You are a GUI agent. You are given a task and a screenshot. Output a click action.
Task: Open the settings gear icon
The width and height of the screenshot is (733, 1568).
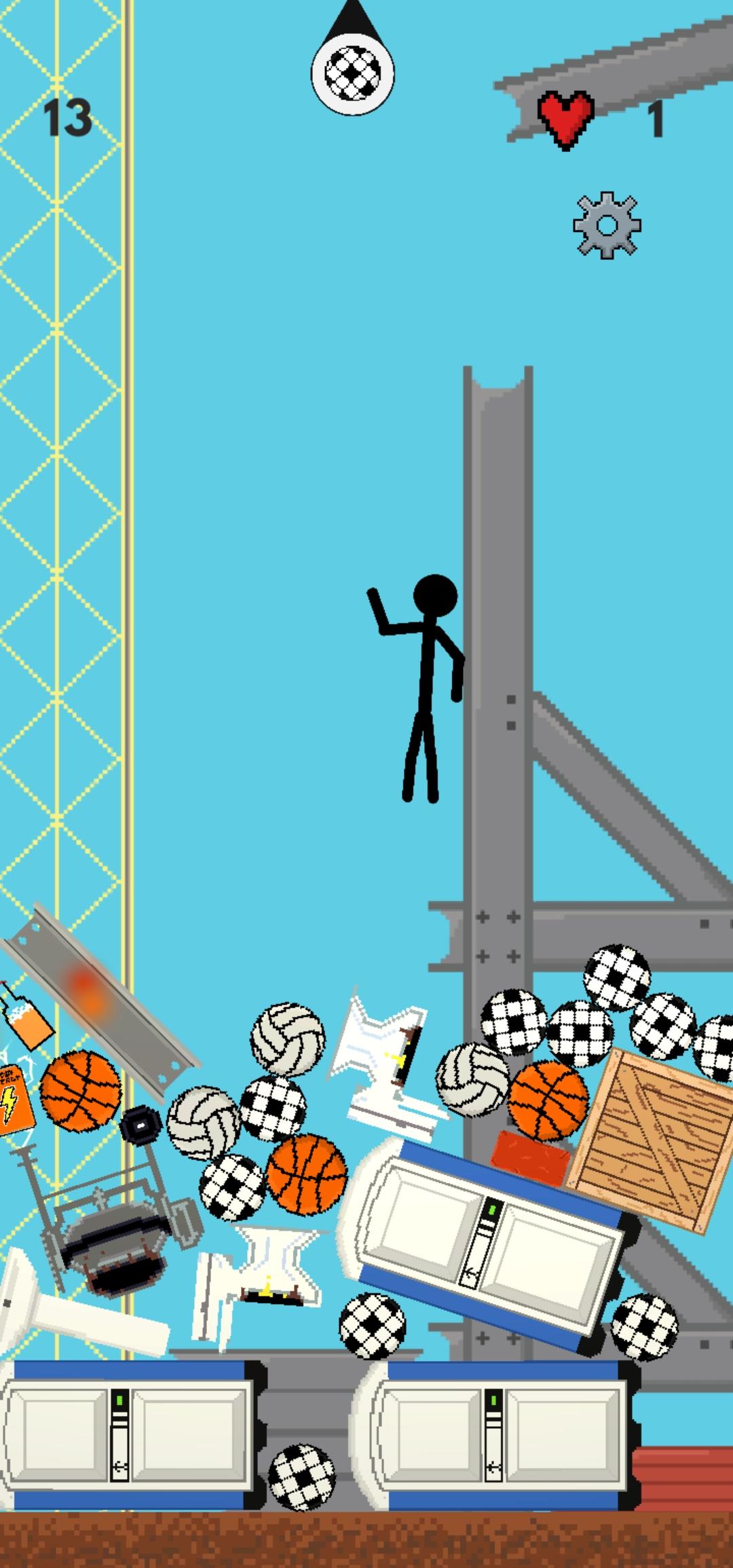coord(607,225)
